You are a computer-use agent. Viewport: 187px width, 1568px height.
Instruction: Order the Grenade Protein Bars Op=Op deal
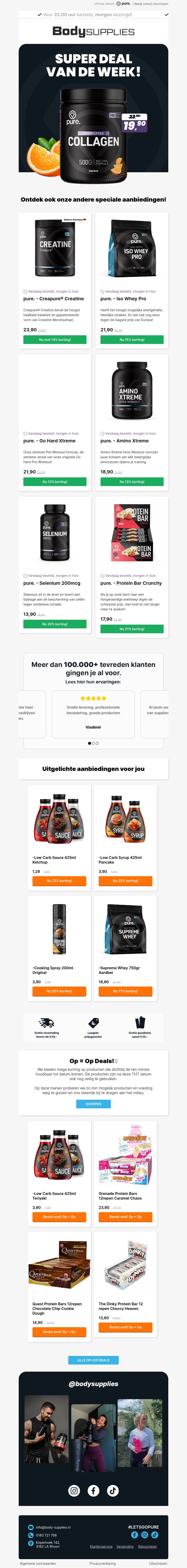tap(126, 1200)
